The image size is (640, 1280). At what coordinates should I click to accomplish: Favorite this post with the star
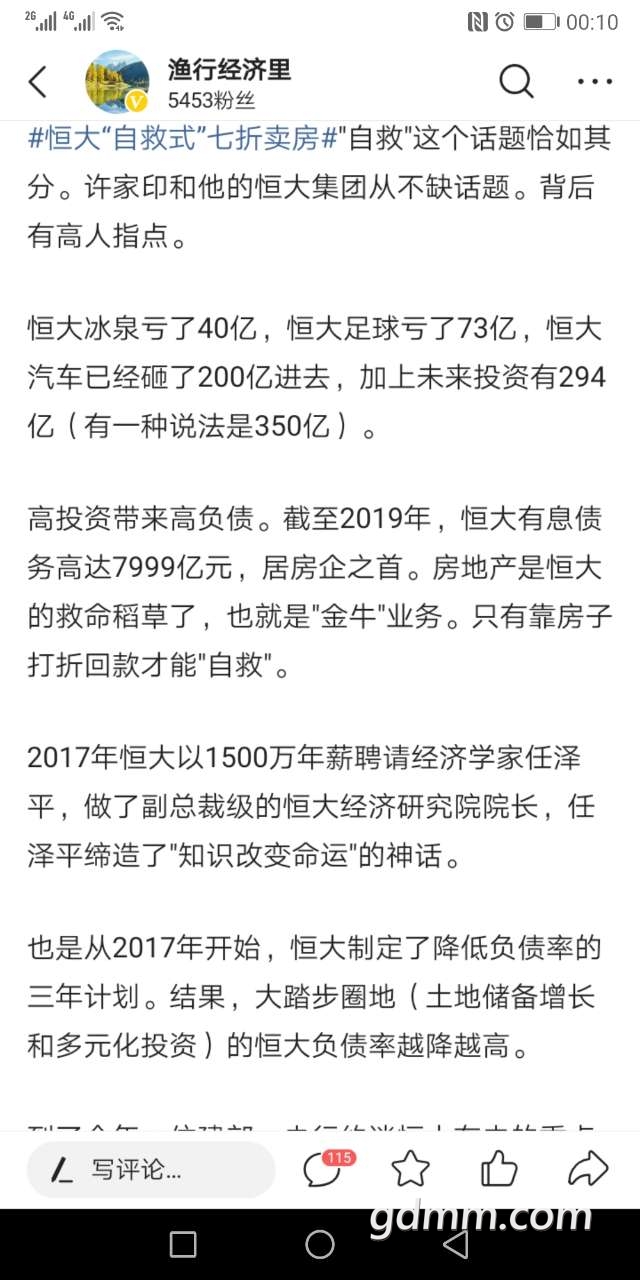pos(410,1169)
